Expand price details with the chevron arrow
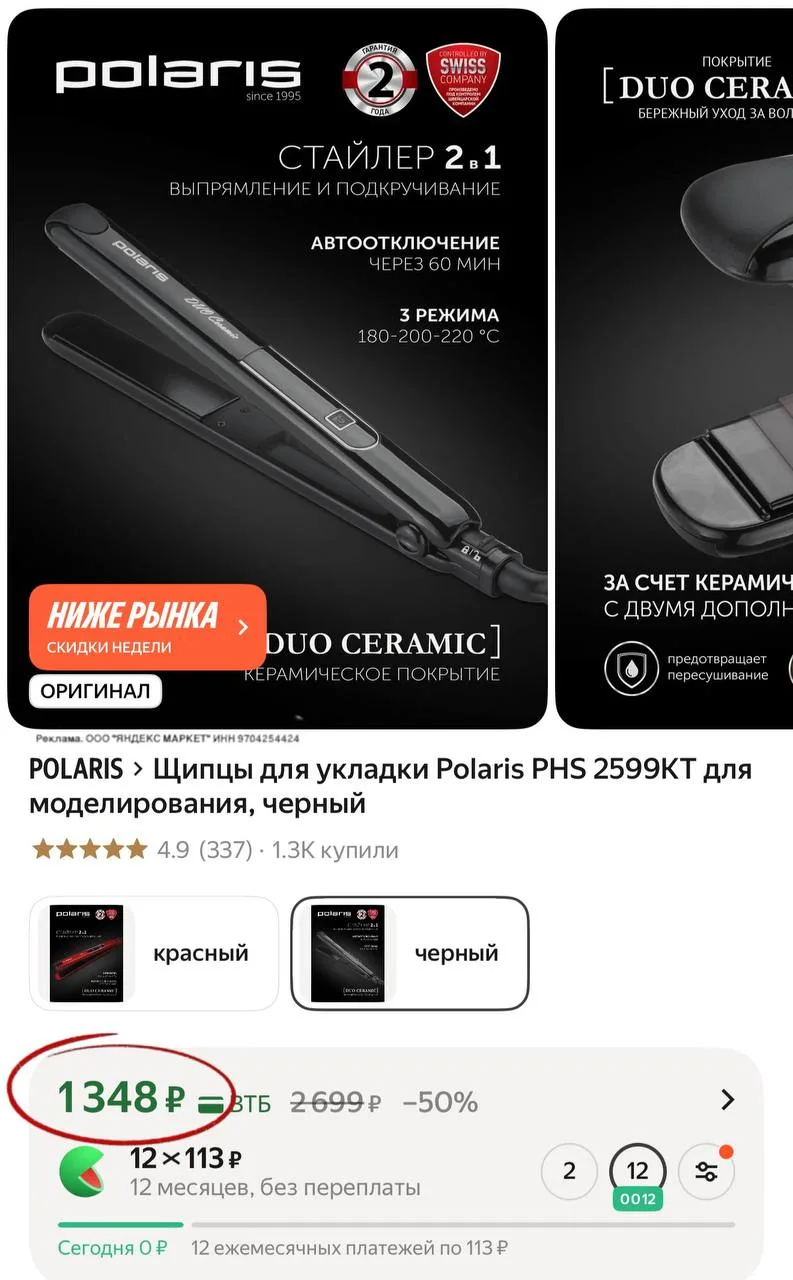793x1280 pixels. 727,1100
